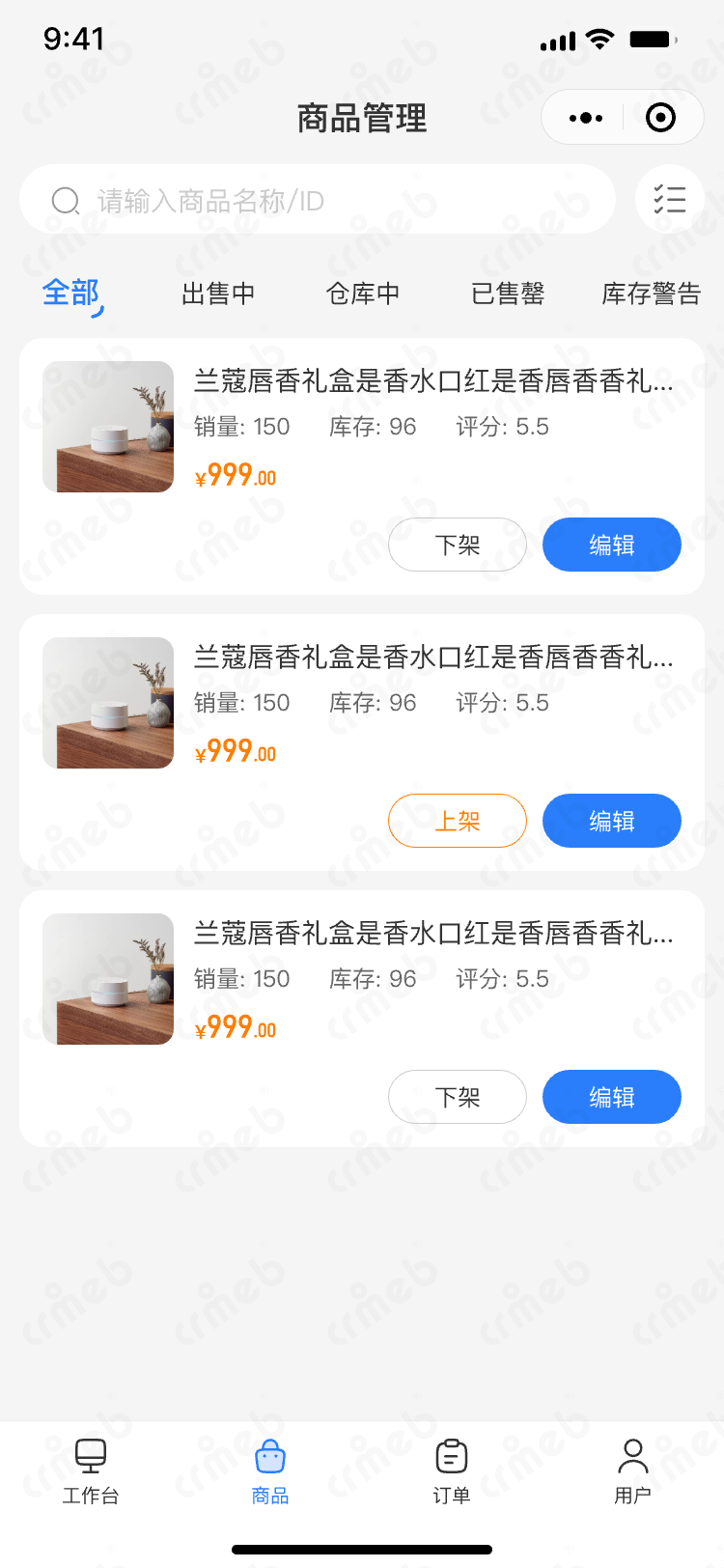The width and height of the screenshot is (724, 1568).
Task: Switch to the 出售中 tab
Action: [218, 294]
